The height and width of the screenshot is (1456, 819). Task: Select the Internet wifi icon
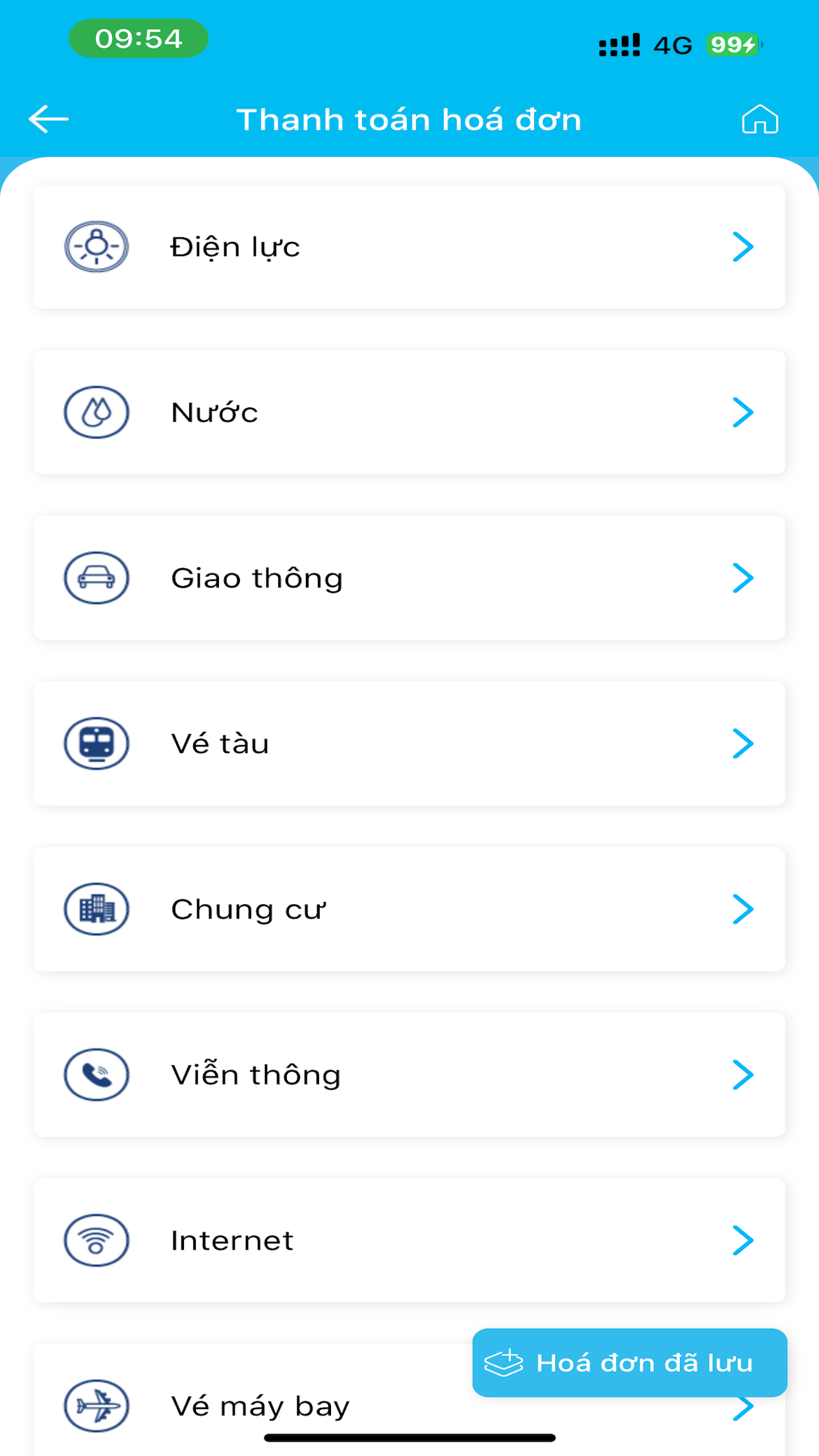pyautogui.click(x=96, y=1240)
